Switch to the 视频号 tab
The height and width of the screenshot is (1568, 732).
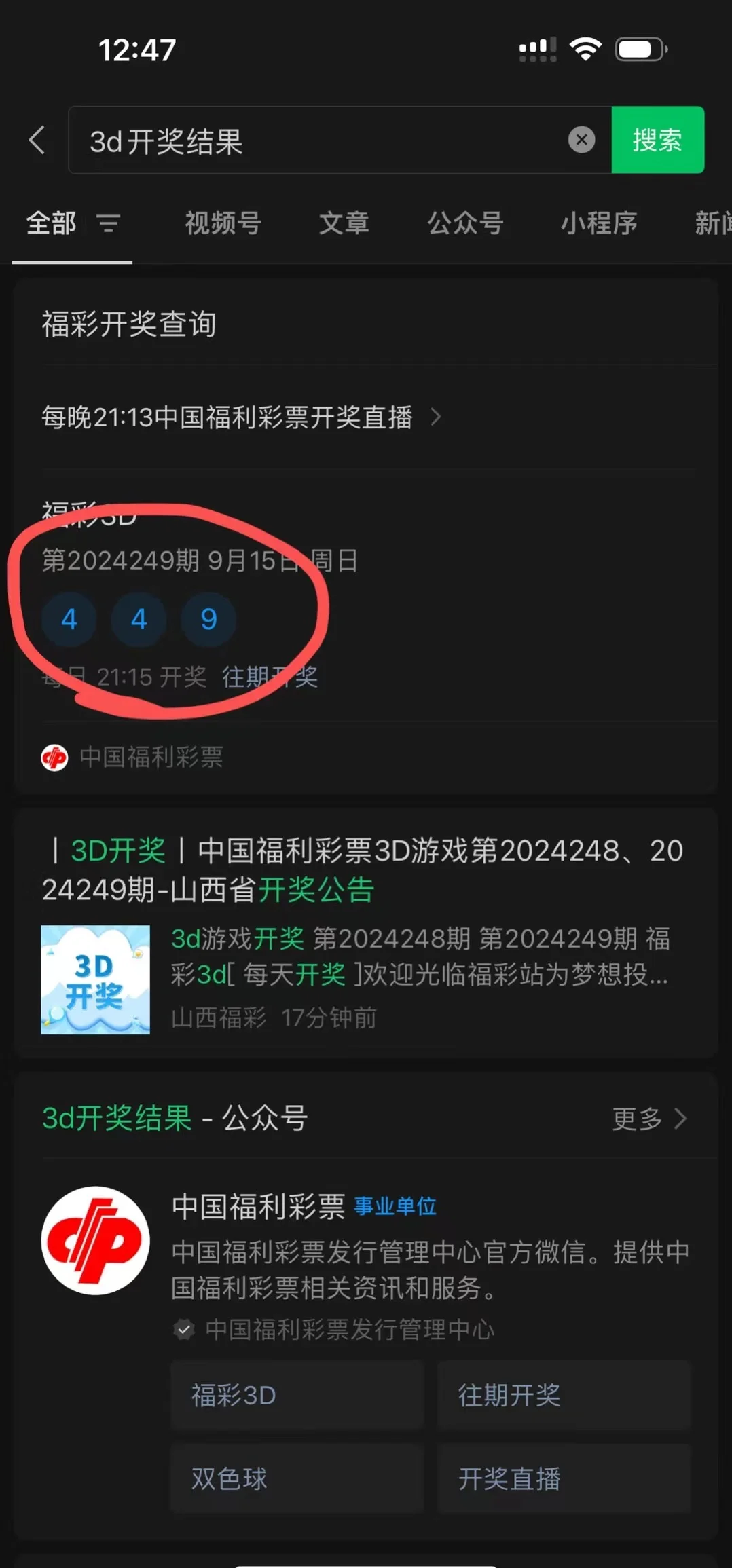(223, 223)
